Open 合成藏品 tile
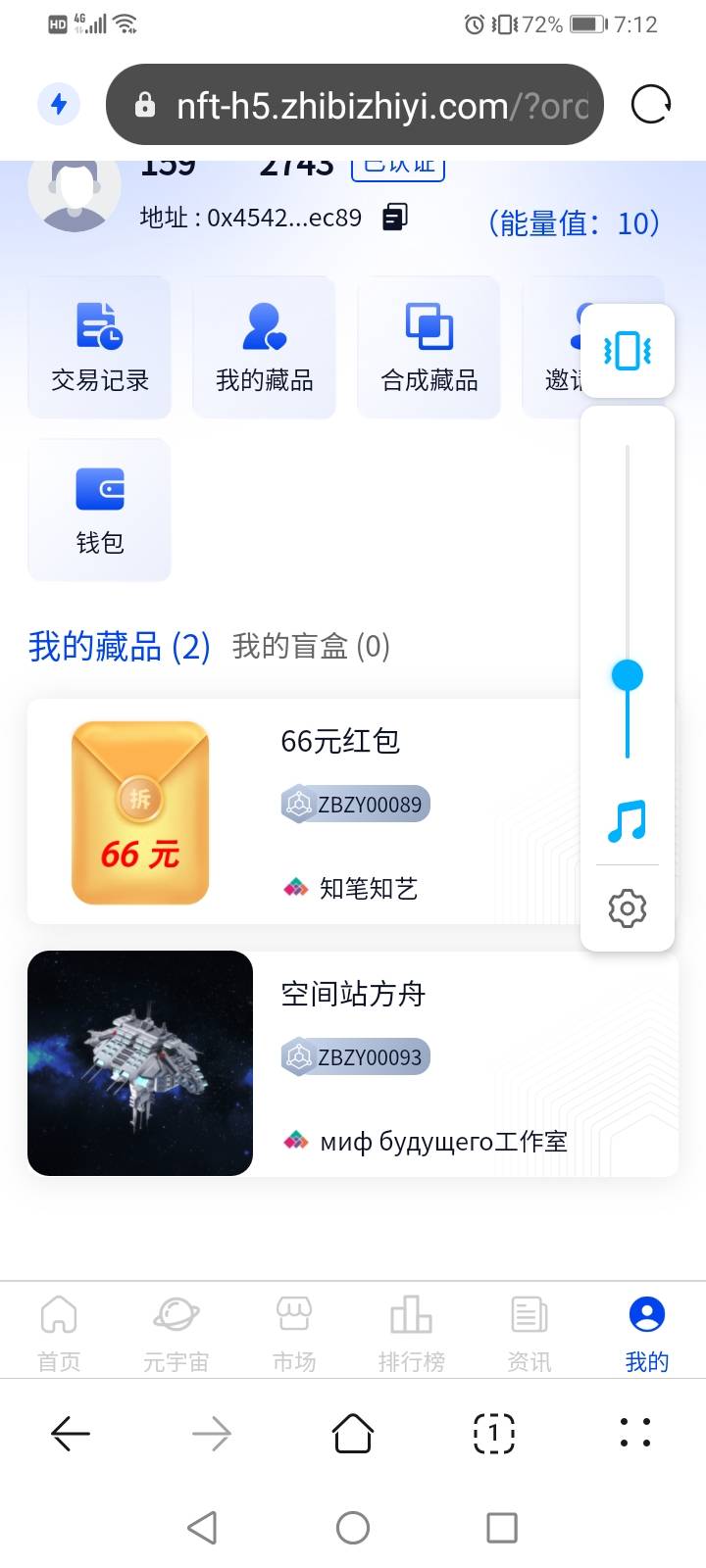This screenshot has height=1568, width=706. point(429,347)
